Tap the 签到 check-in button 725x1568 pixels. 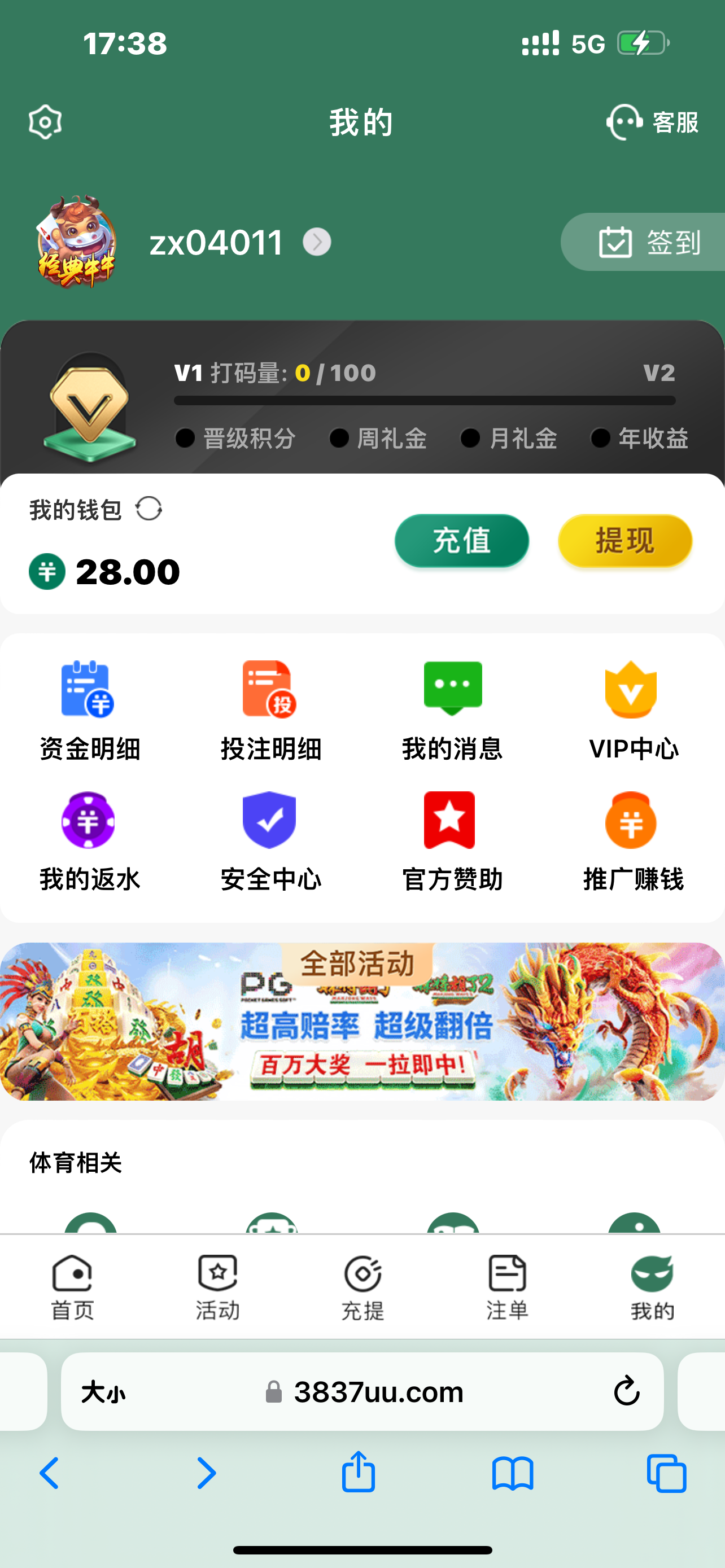[x=648, y=242]
